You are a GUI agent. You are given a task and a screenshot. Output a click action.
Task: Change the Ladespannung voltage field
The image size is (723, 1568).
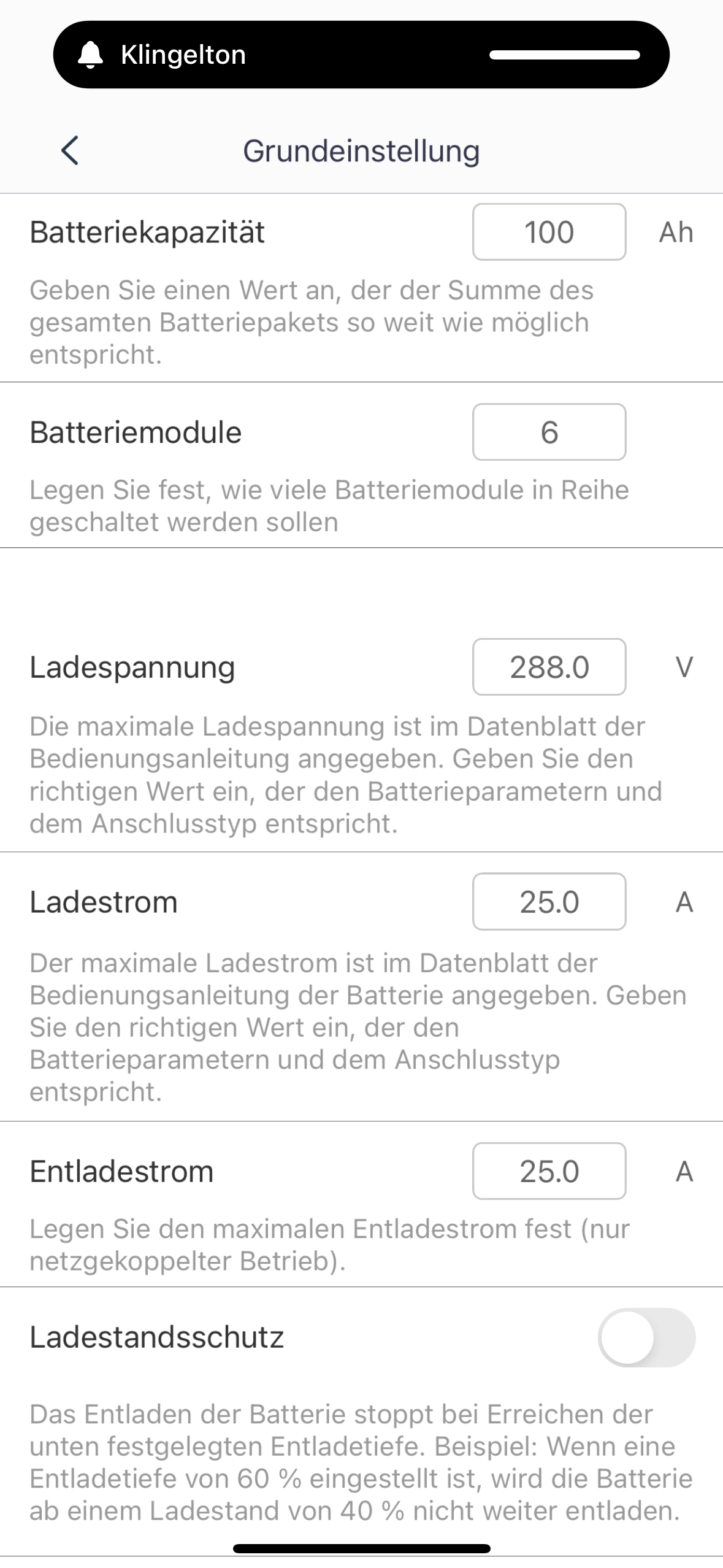coord(549,667)
